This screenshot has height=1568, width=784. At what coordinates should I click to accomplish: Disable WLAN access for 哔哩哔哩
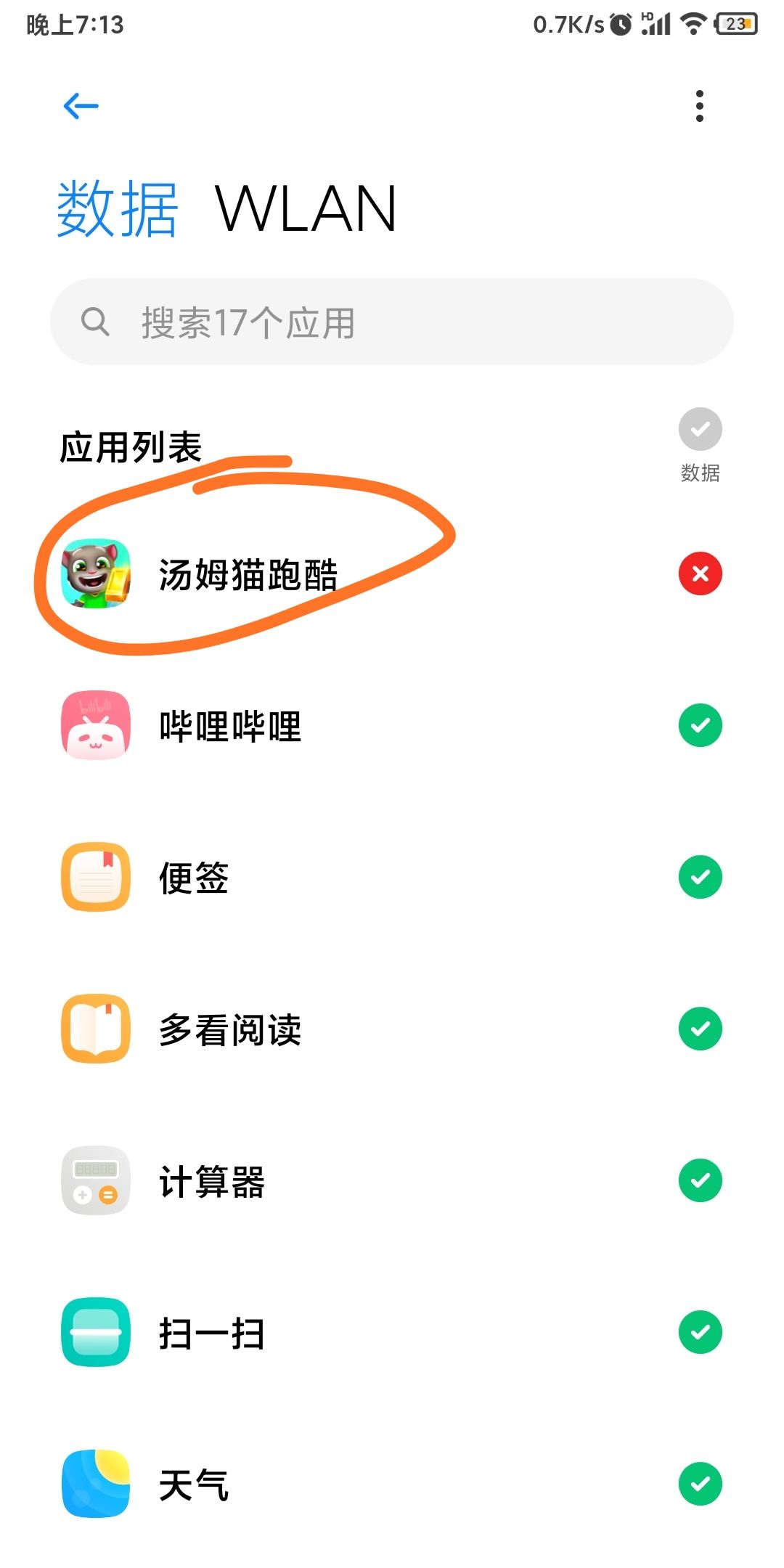[699, 726]
